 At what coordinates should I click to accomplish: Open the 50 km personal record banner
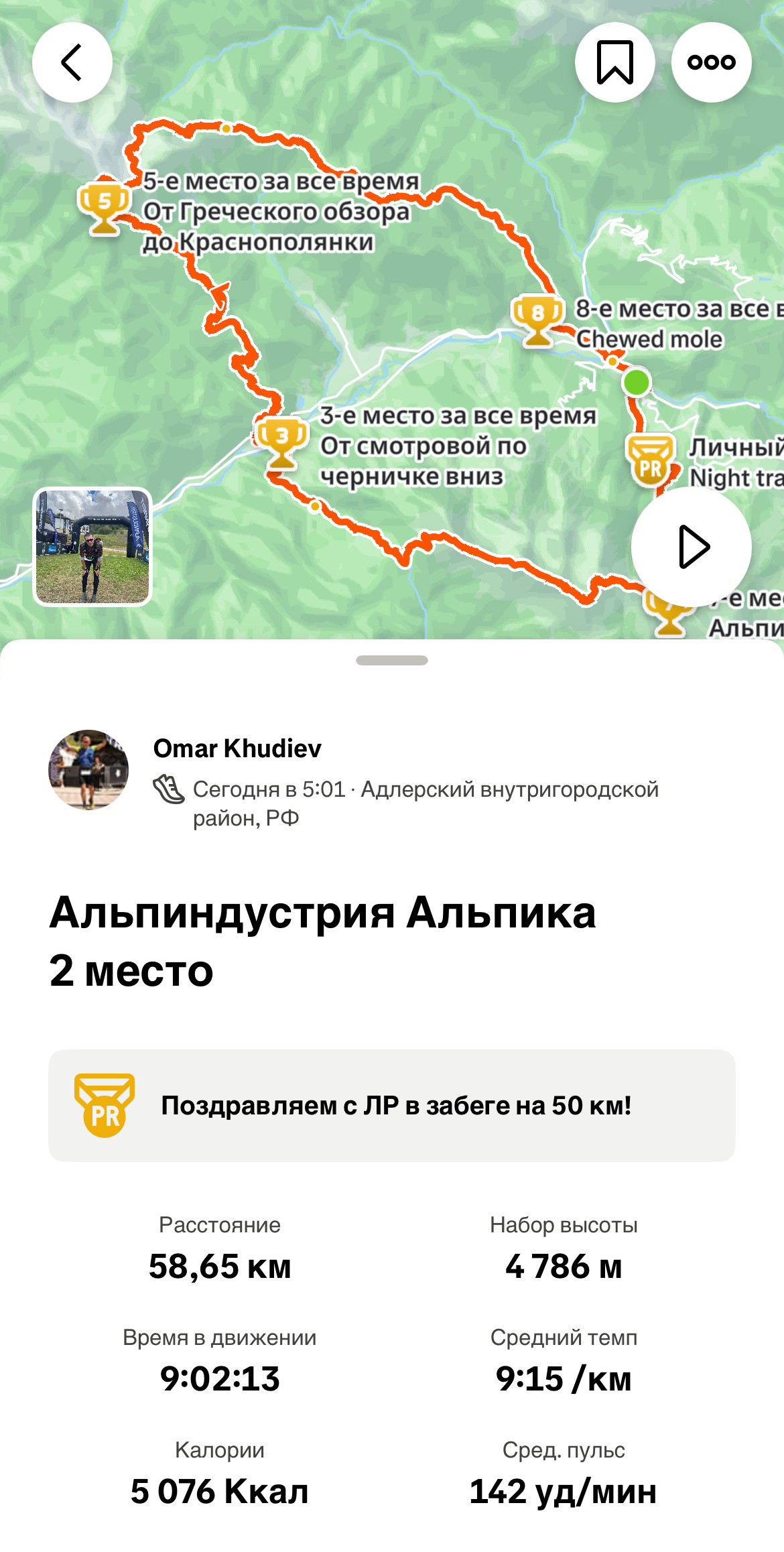[392, 1106]
